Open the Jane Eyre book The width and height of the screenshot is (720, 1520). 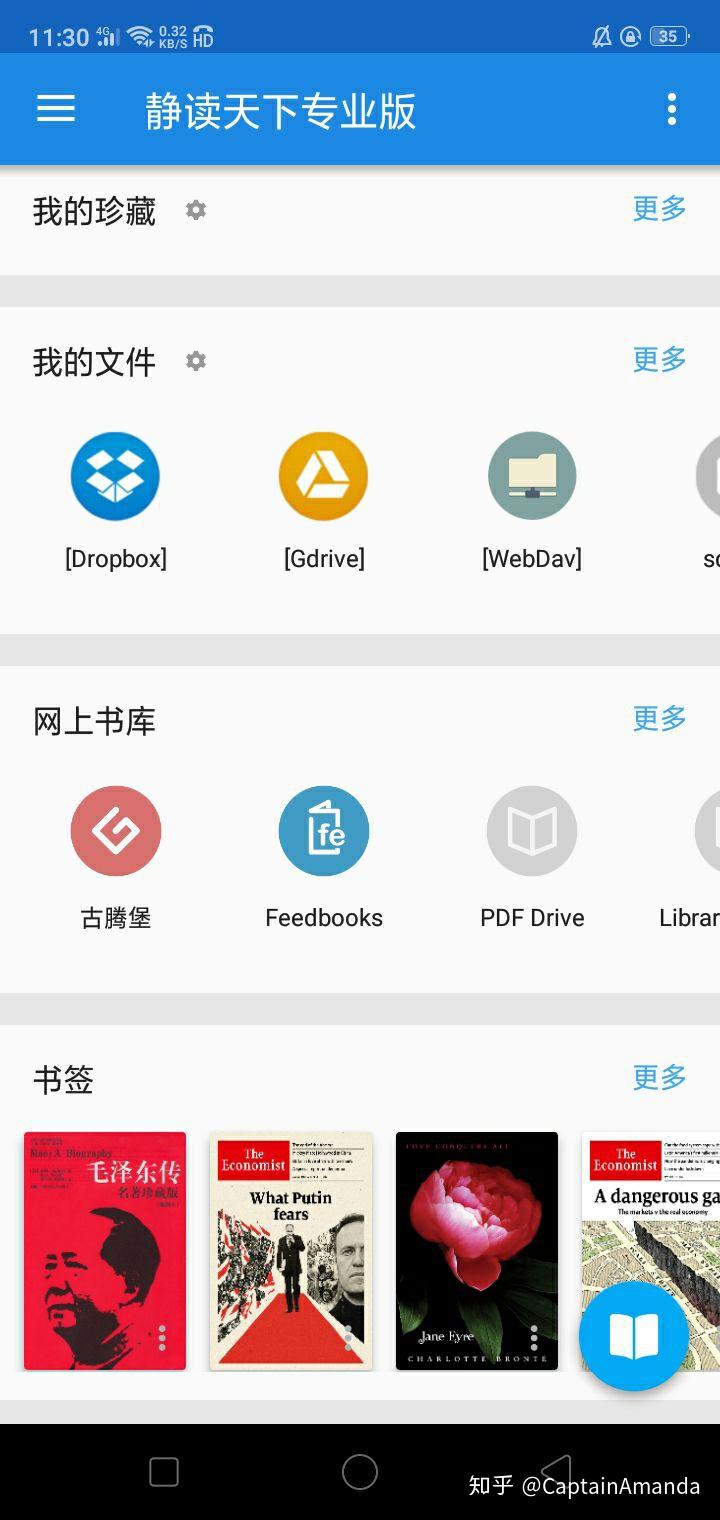[476, 1240]
